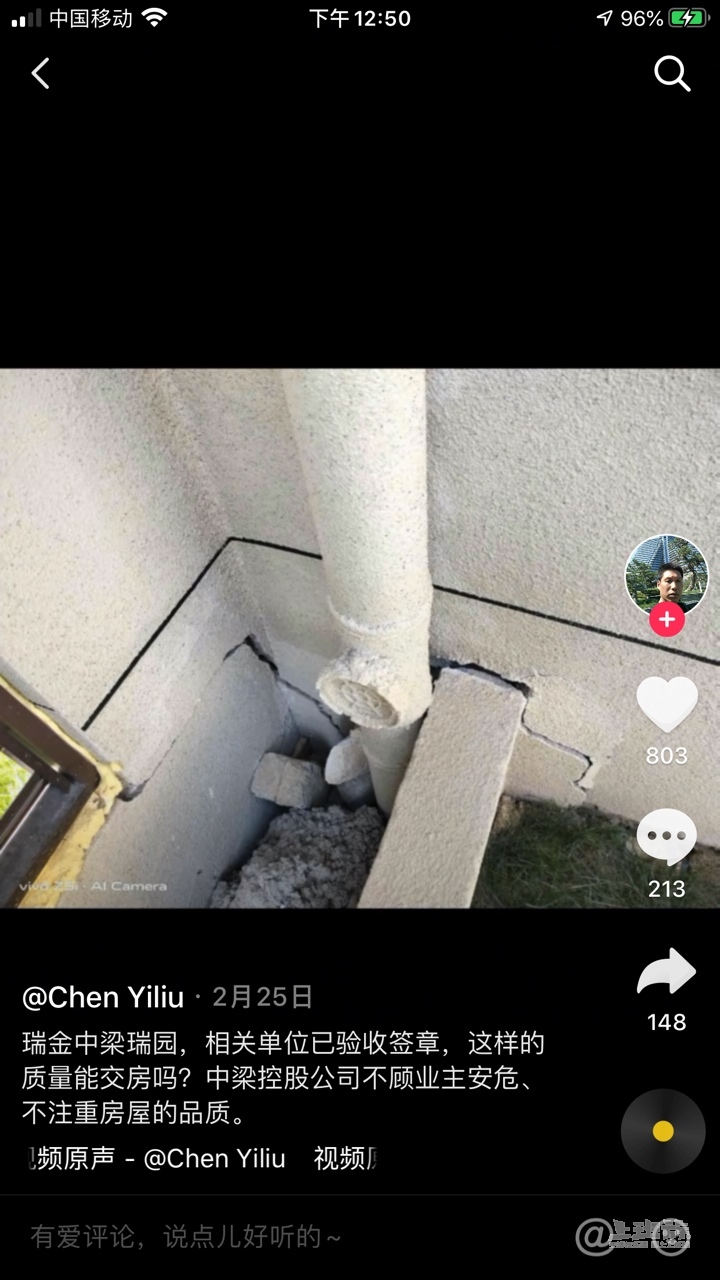The image size is (720, 1280).
Task: Follow the creator with the red plus
Action: click(666, 620)
